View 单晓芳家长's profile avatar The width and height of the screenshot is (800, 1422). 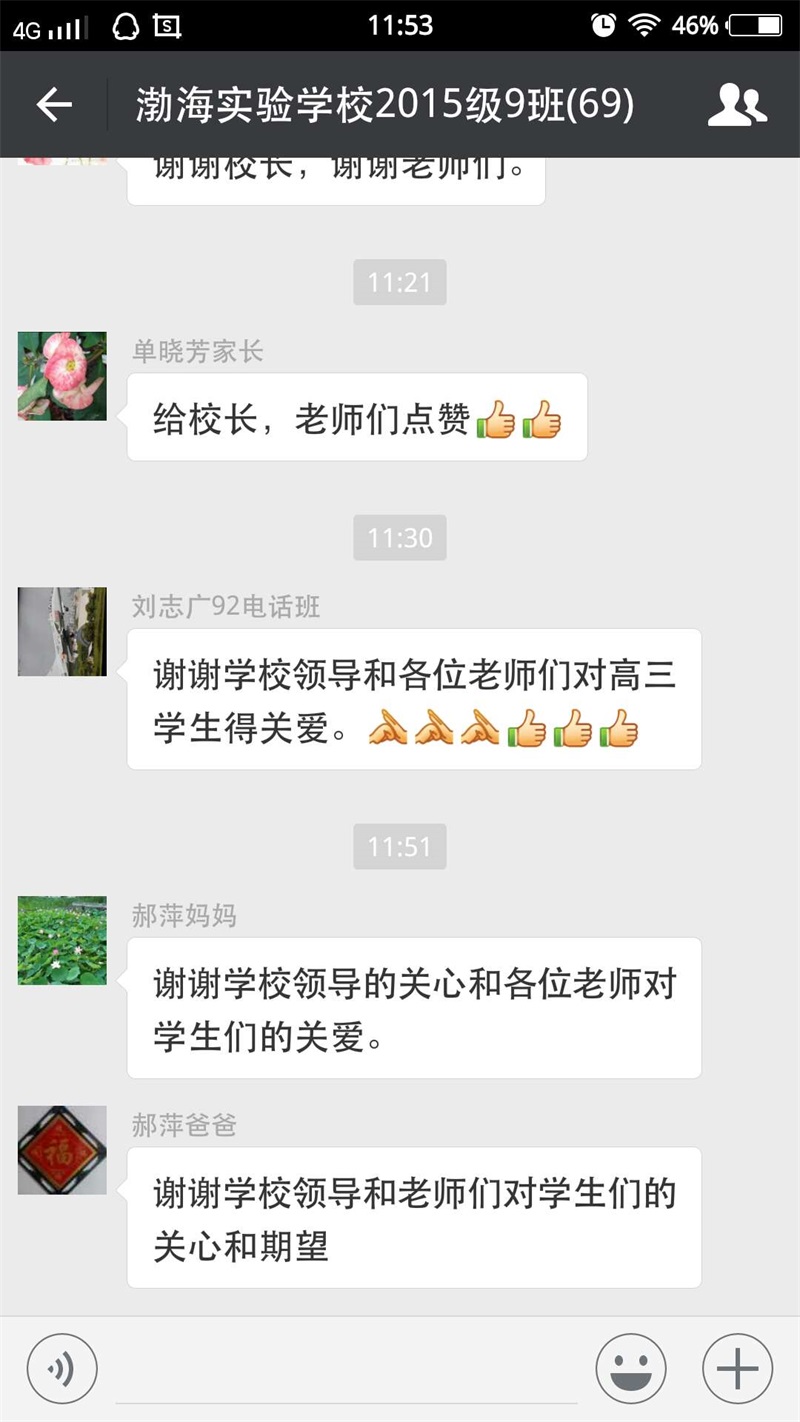click(x=62, y=376)
